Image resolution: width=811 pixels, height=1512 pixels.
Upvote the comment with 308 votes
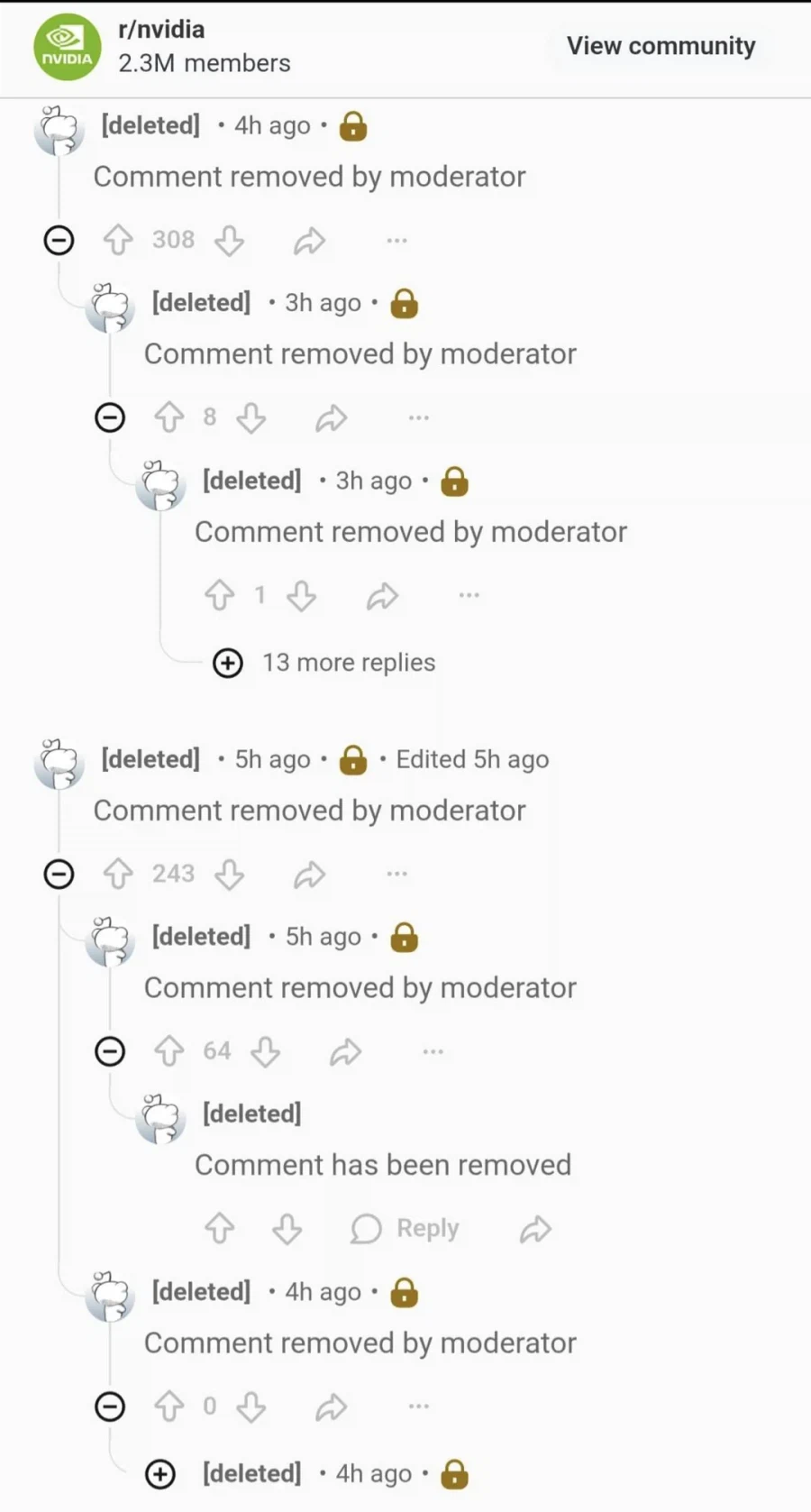[x=118, y=240]
